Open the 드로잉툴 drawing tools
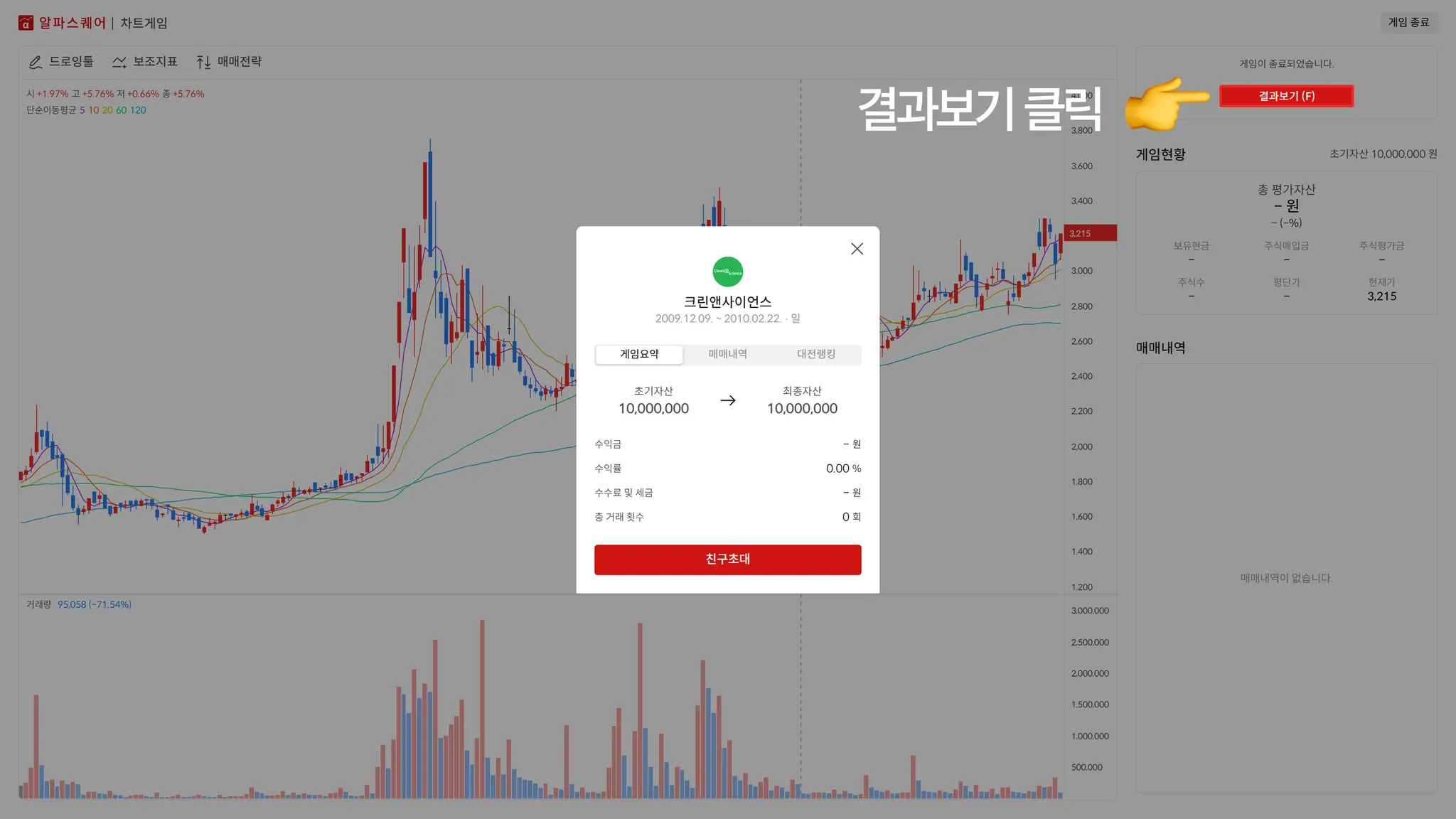Viewport: 1456px width, 819px height. [62, 62]
